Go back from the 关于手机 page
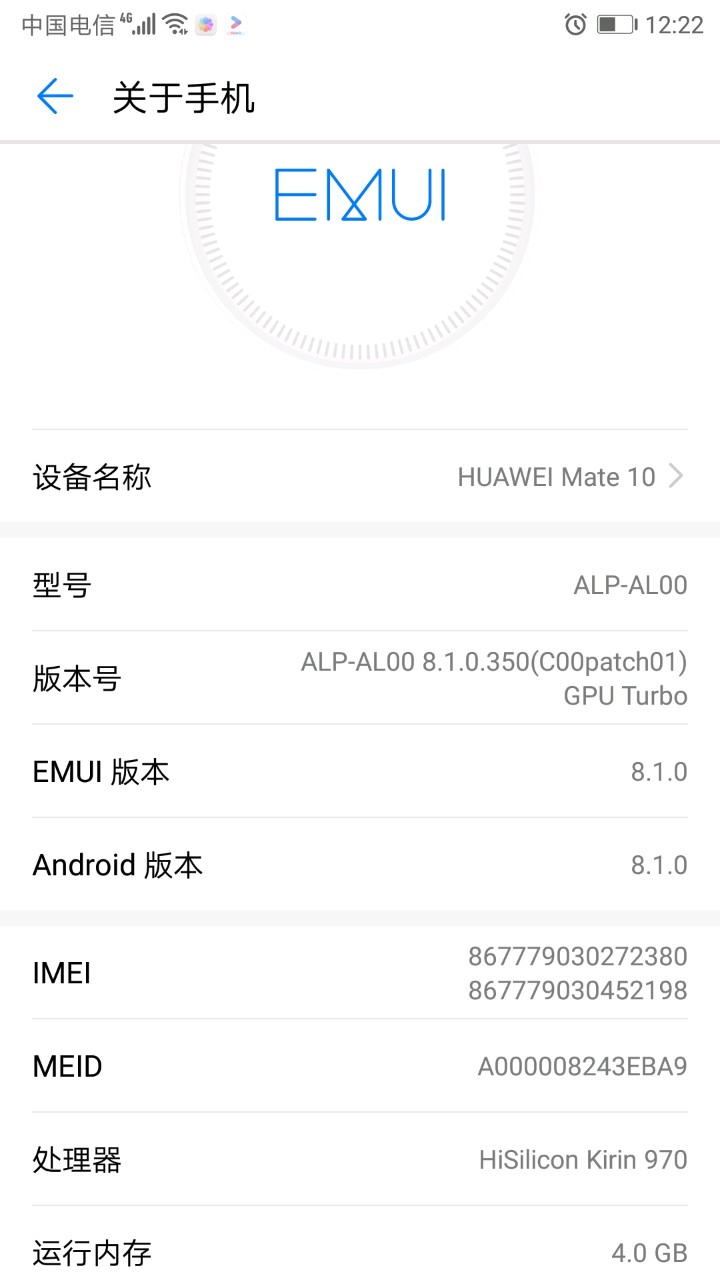Viewport: 720px width, 1280px height. [55, 97]
